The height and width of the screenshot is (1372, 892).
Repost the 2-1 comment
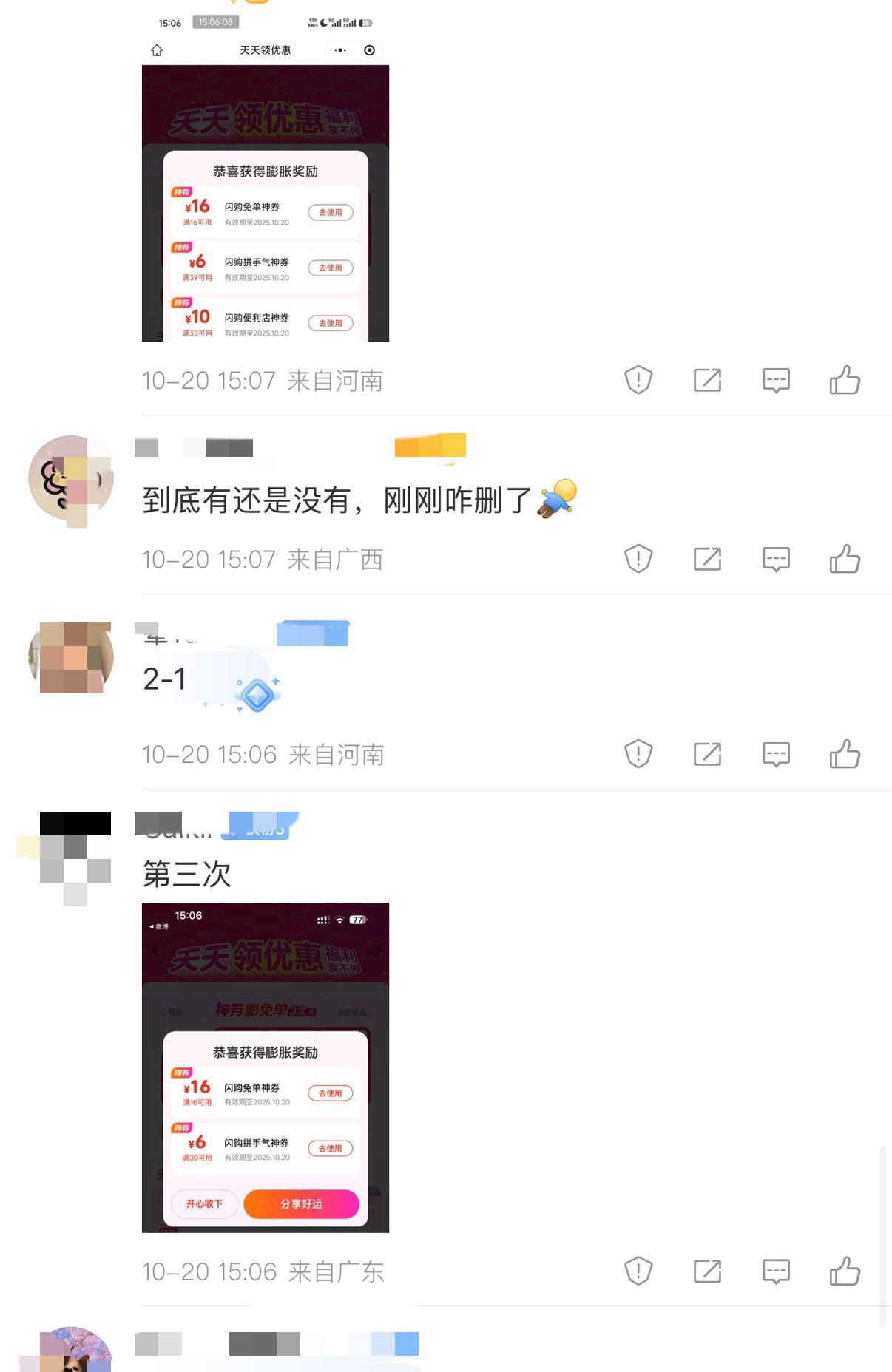[x=707, y=755]
